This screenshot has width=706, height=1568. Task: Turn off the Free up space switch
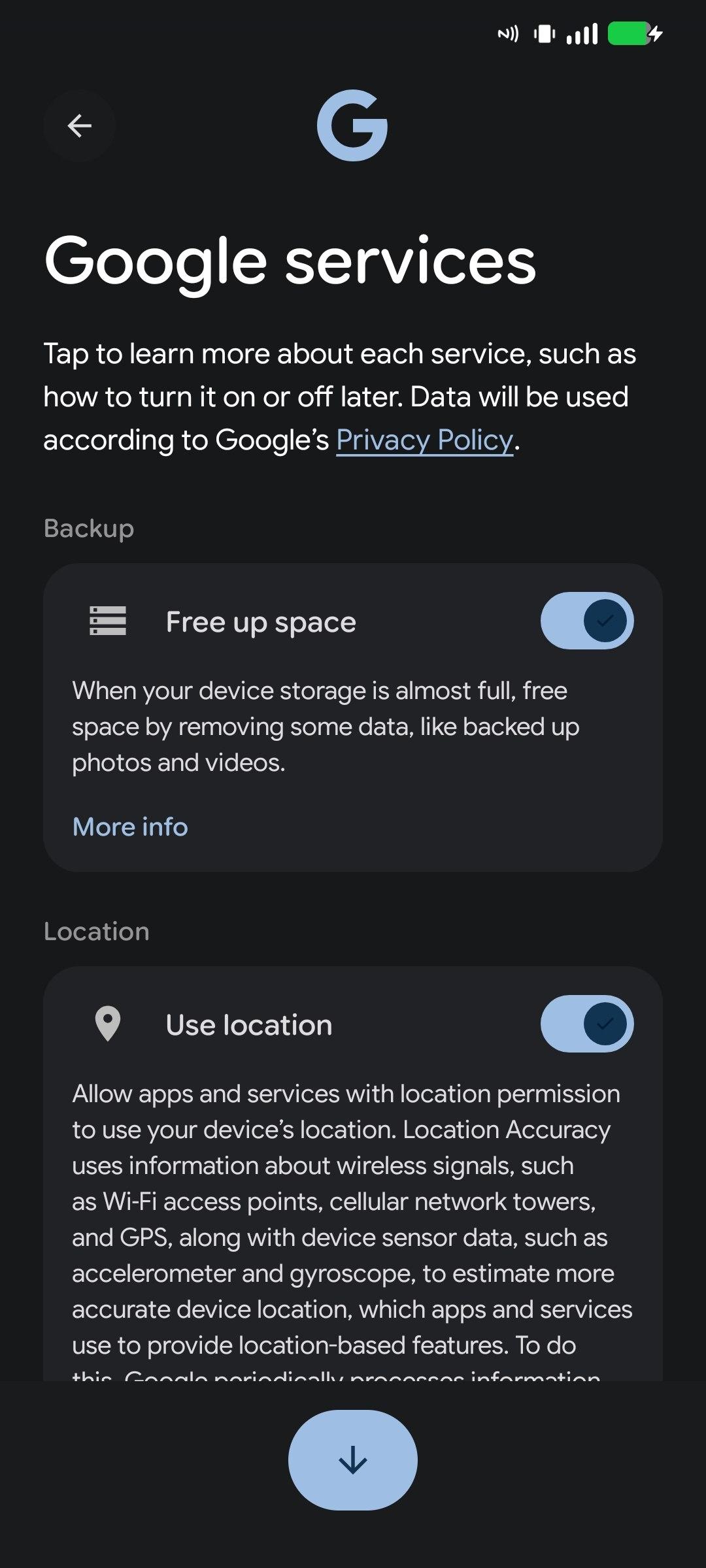tap(586, 621)
